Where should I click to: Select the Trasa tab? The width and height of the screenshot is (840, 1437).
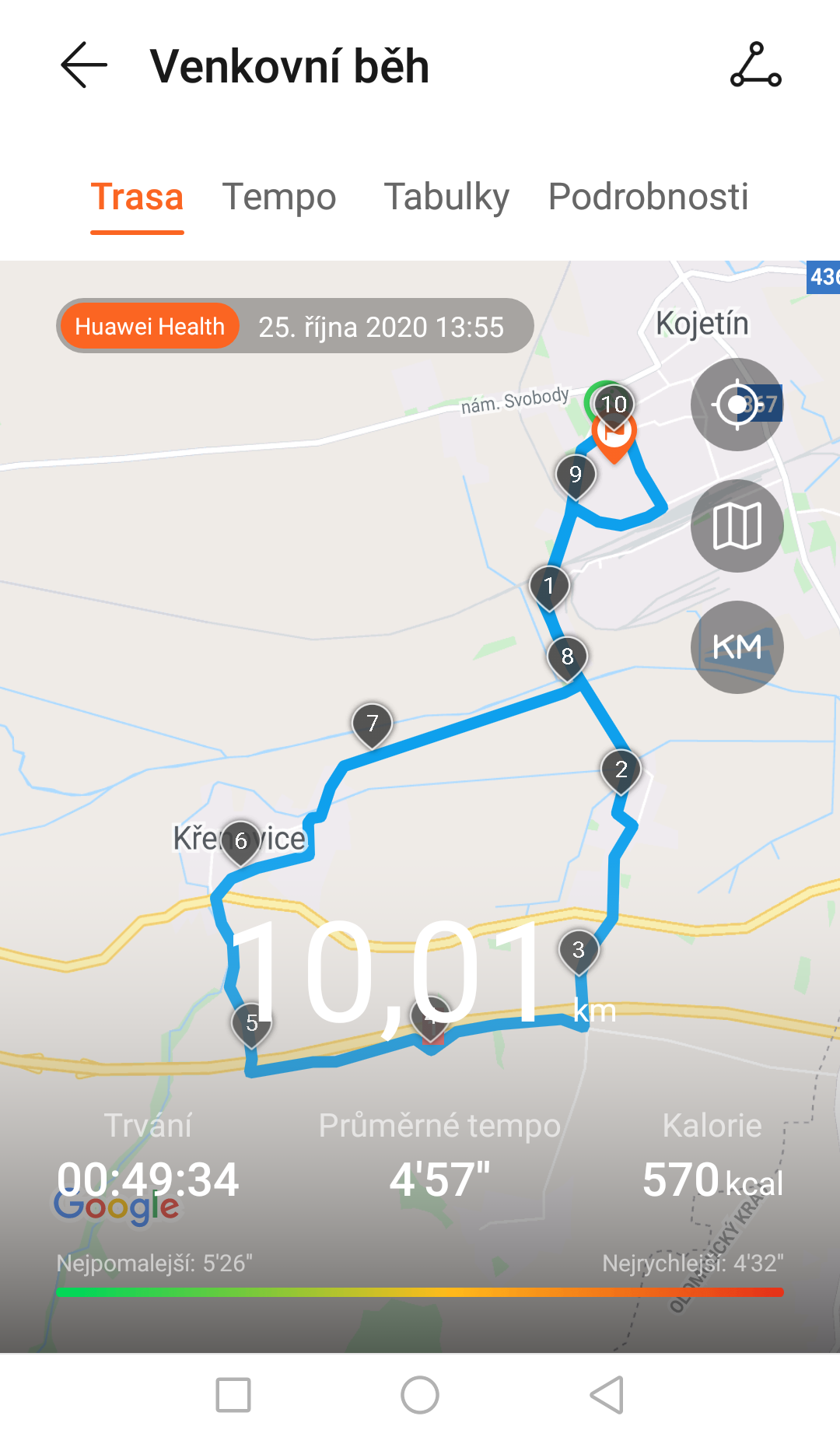point(137,197)
